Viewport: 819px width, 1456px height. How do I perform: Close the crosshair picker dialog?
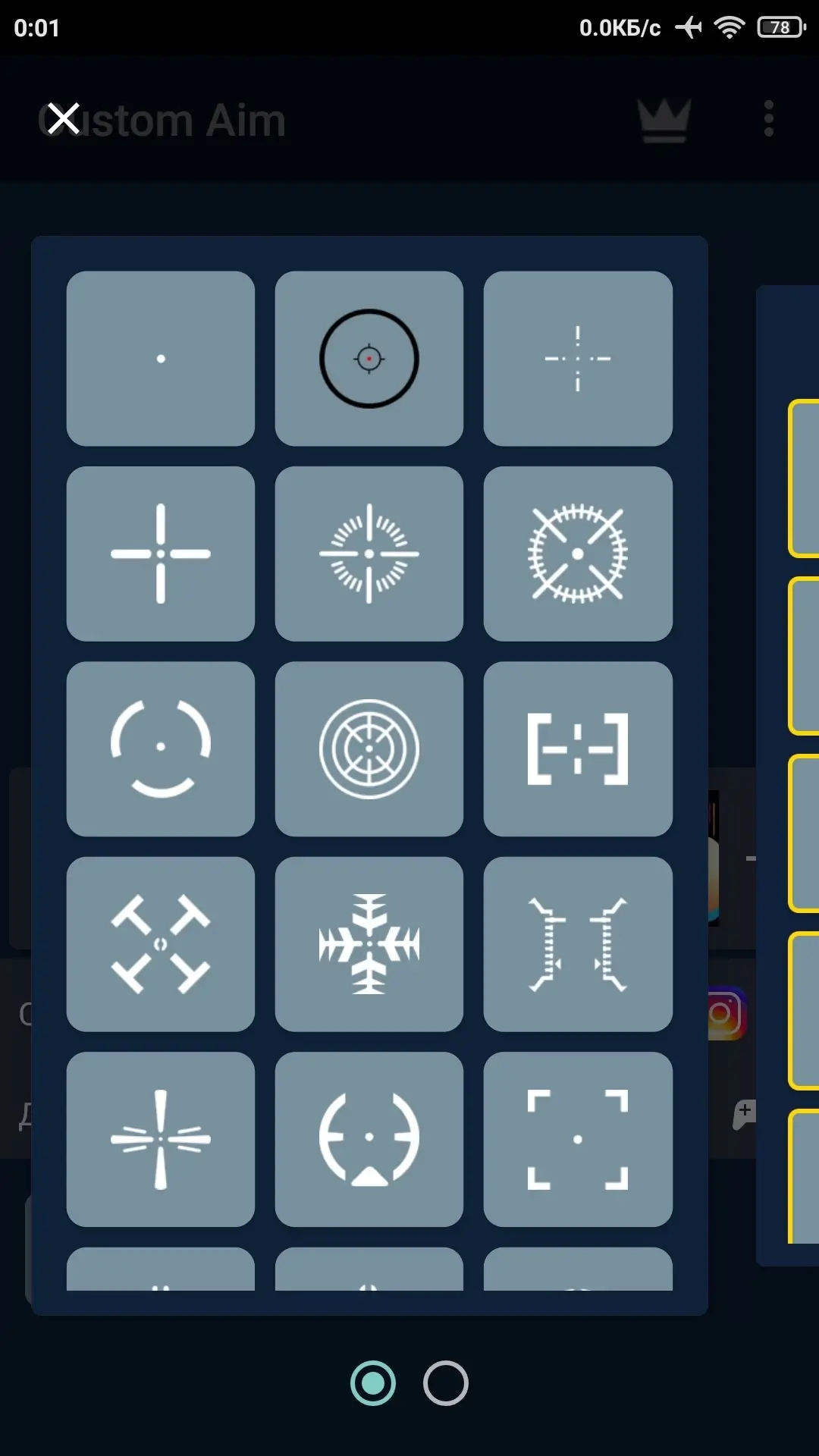pyautogui.click(x=63, y=118)
